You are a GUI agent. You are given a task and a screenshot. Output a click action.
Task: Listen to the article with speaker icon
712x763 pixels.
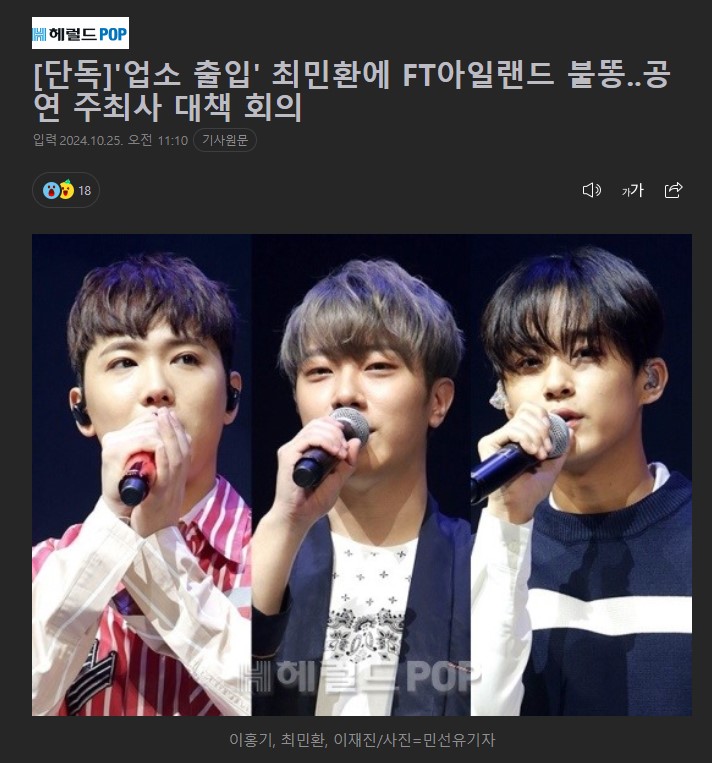click(591, 190)
